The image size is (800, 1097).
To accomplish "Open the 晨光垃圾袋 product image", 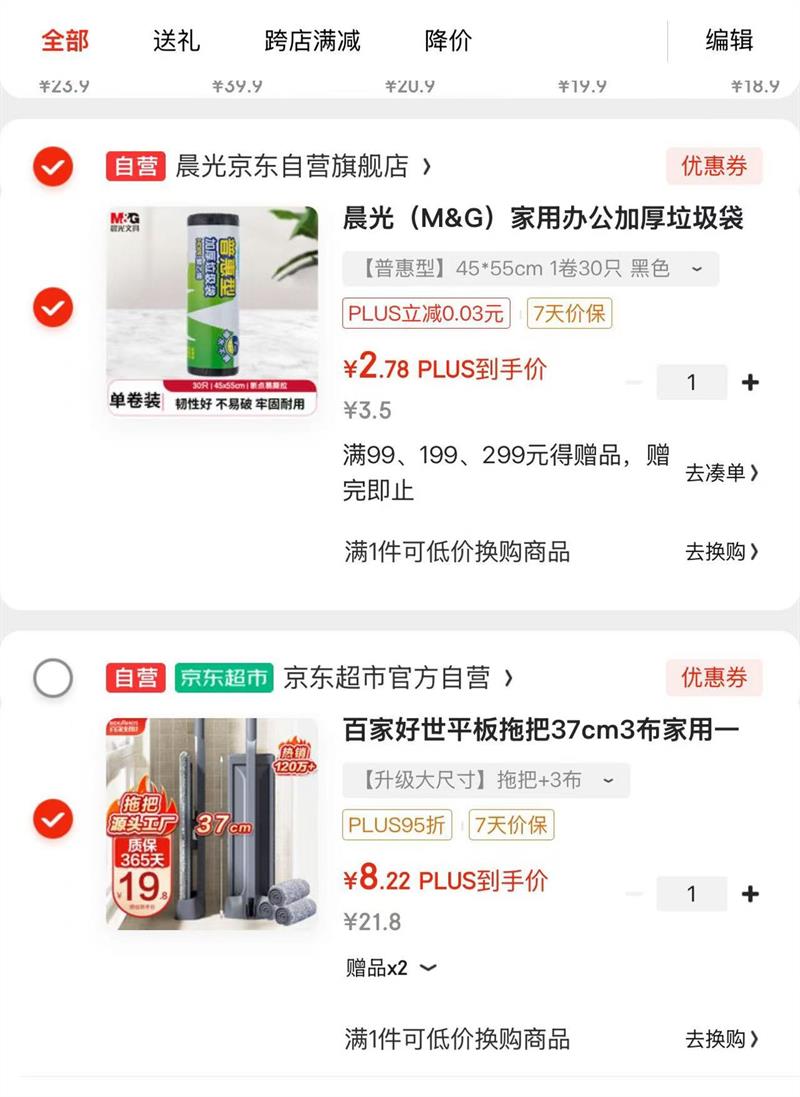I will [x=212, y=310].
